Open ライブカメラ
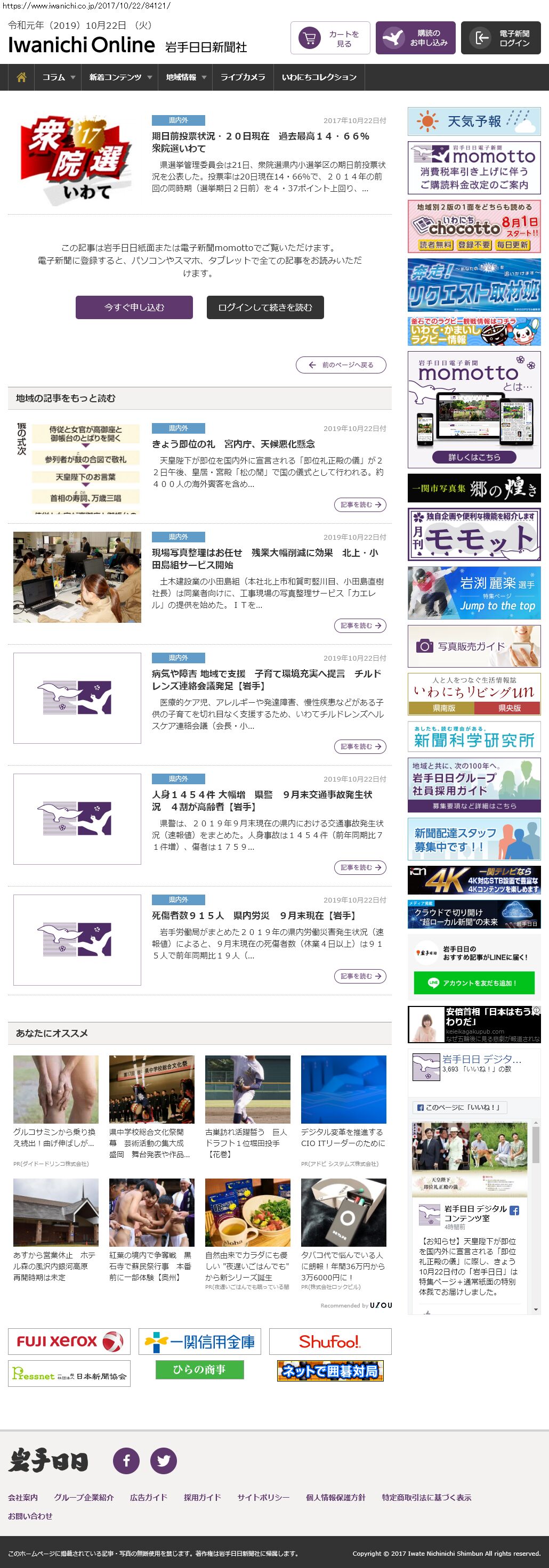 pyautogui.click(x=242, y=77)
